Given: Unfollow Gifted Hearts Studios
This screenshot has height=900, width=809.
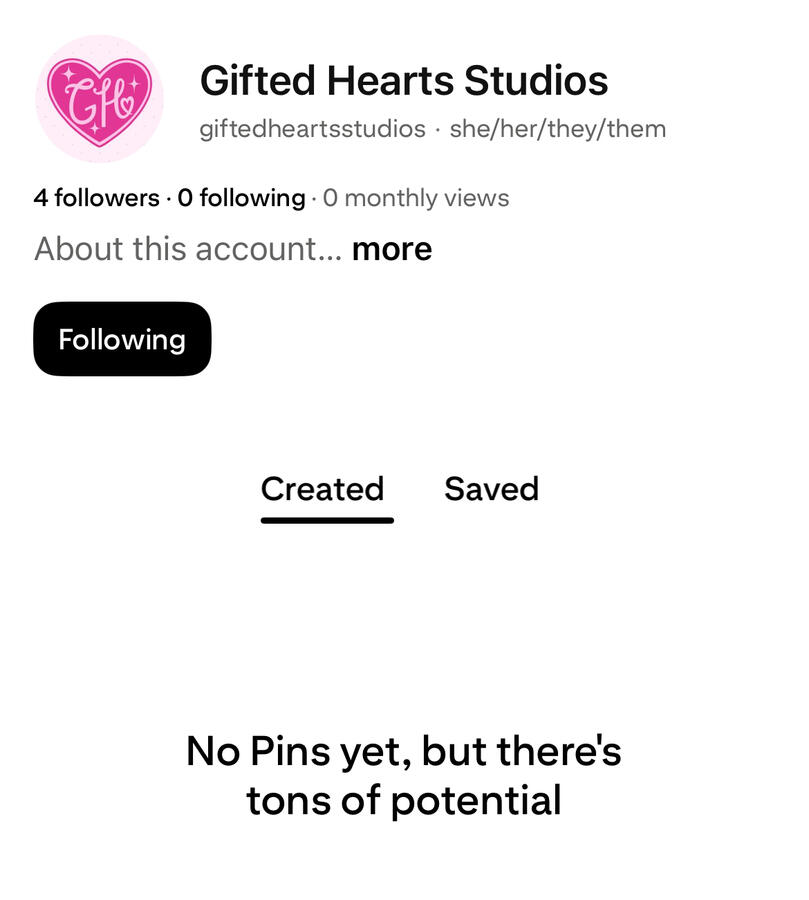Looking at the screenshot, I should [121, 339].
